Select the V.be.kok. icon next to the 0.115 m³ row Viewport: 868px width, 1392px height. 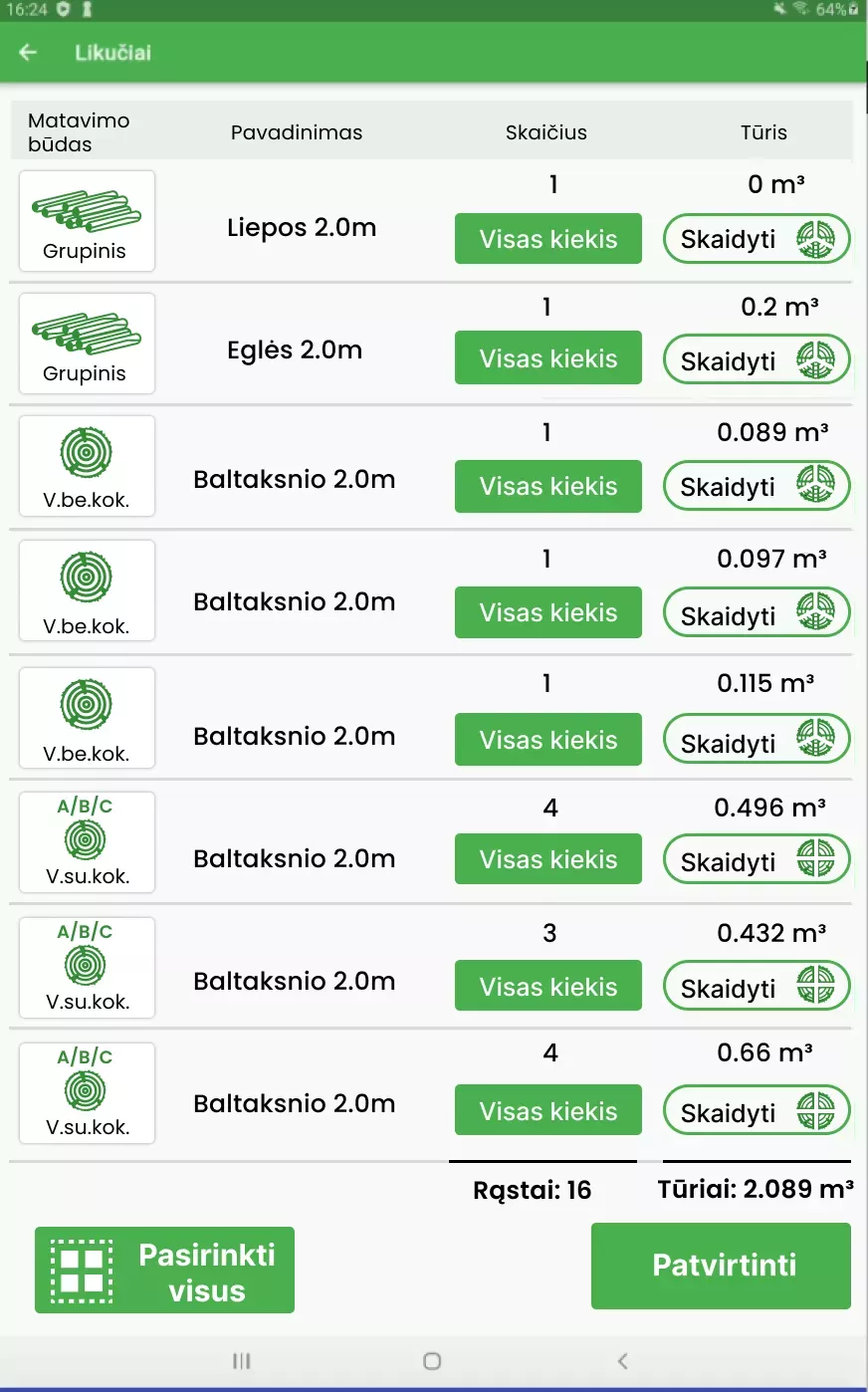87,717
